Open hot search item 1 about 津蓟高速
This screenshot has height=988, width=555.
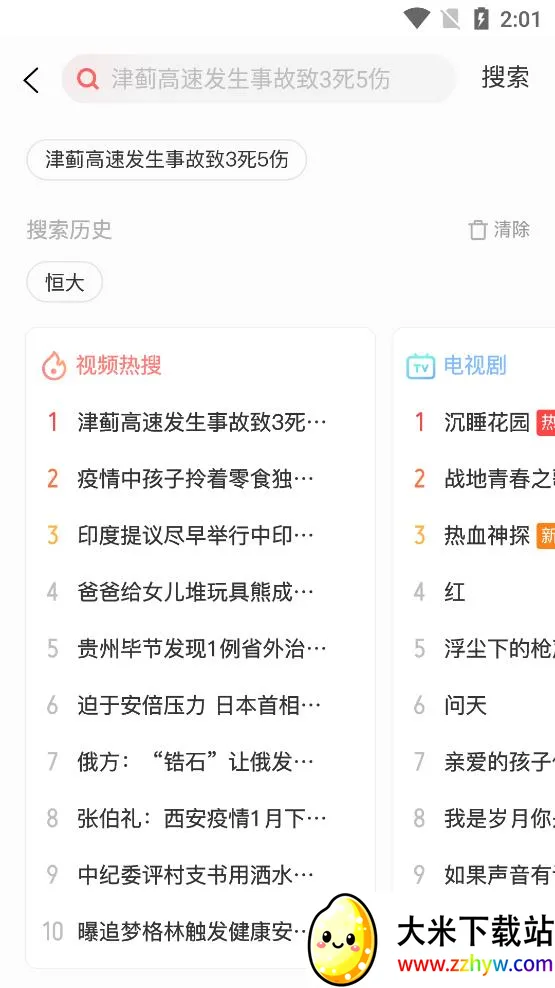tap(202, 422)
